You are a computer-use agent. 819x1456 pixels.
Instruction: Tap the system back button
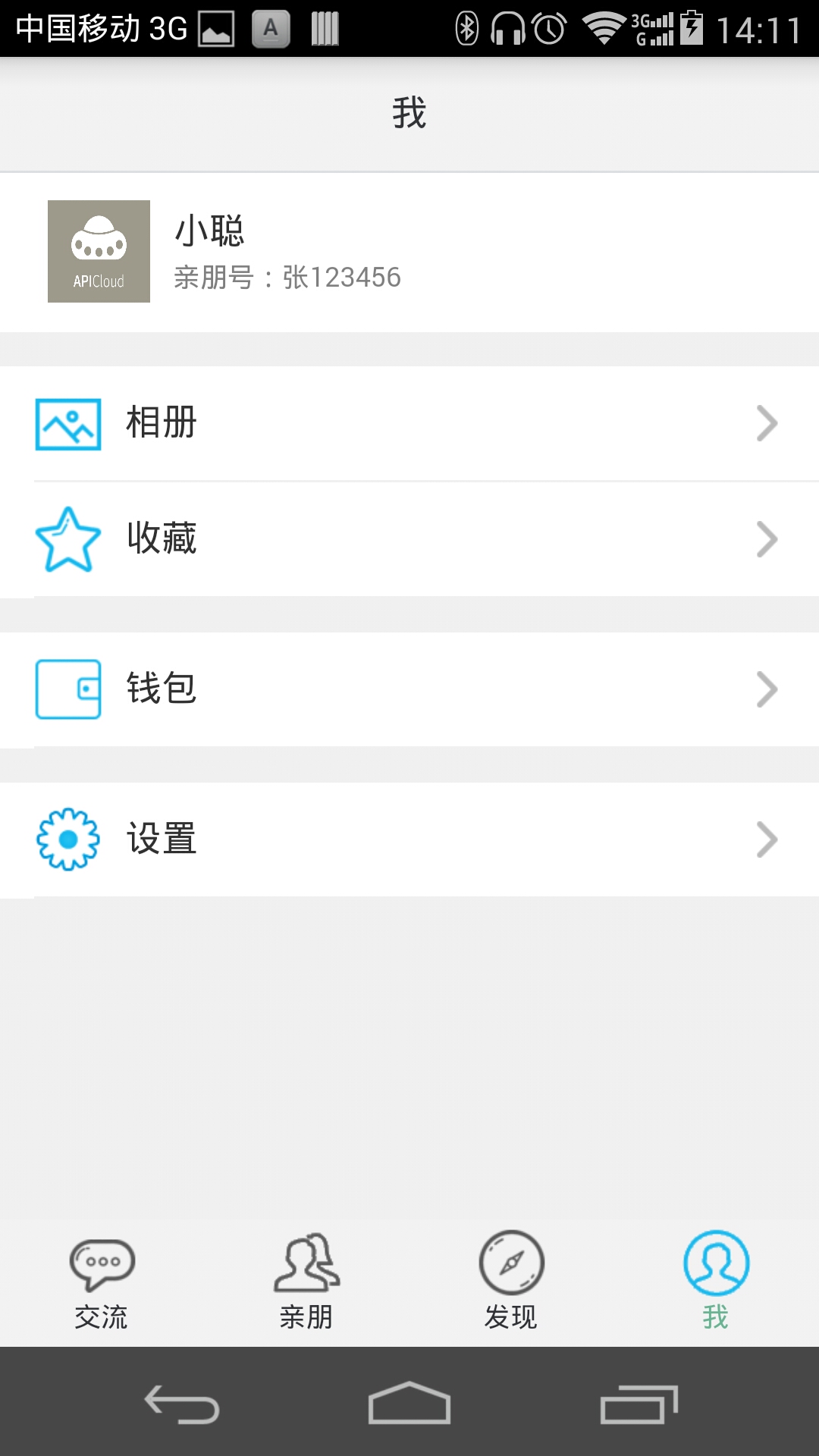182,1404
